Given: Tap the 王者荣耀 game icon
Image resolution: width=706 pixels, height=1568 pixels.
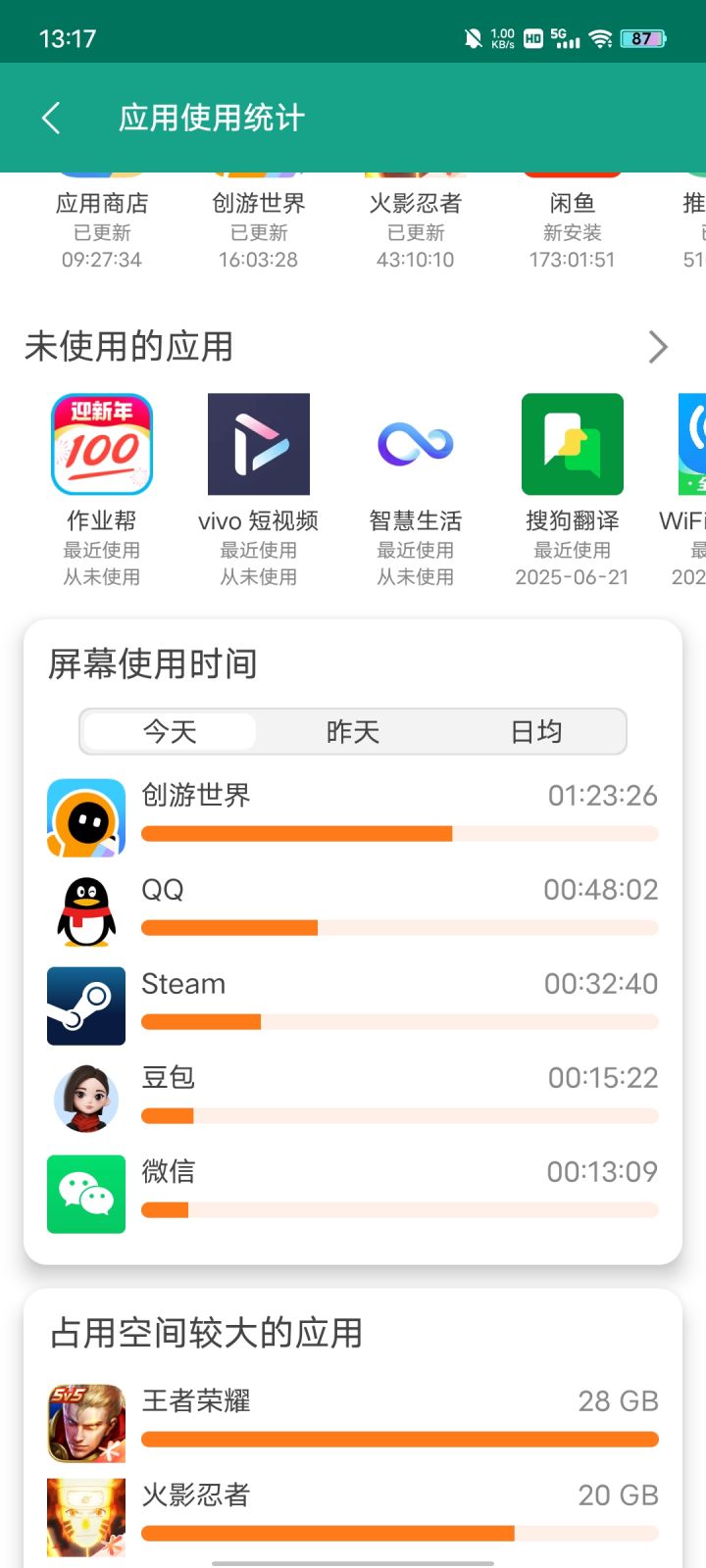Looking at the screenshot, I should tap(85, 1421).
